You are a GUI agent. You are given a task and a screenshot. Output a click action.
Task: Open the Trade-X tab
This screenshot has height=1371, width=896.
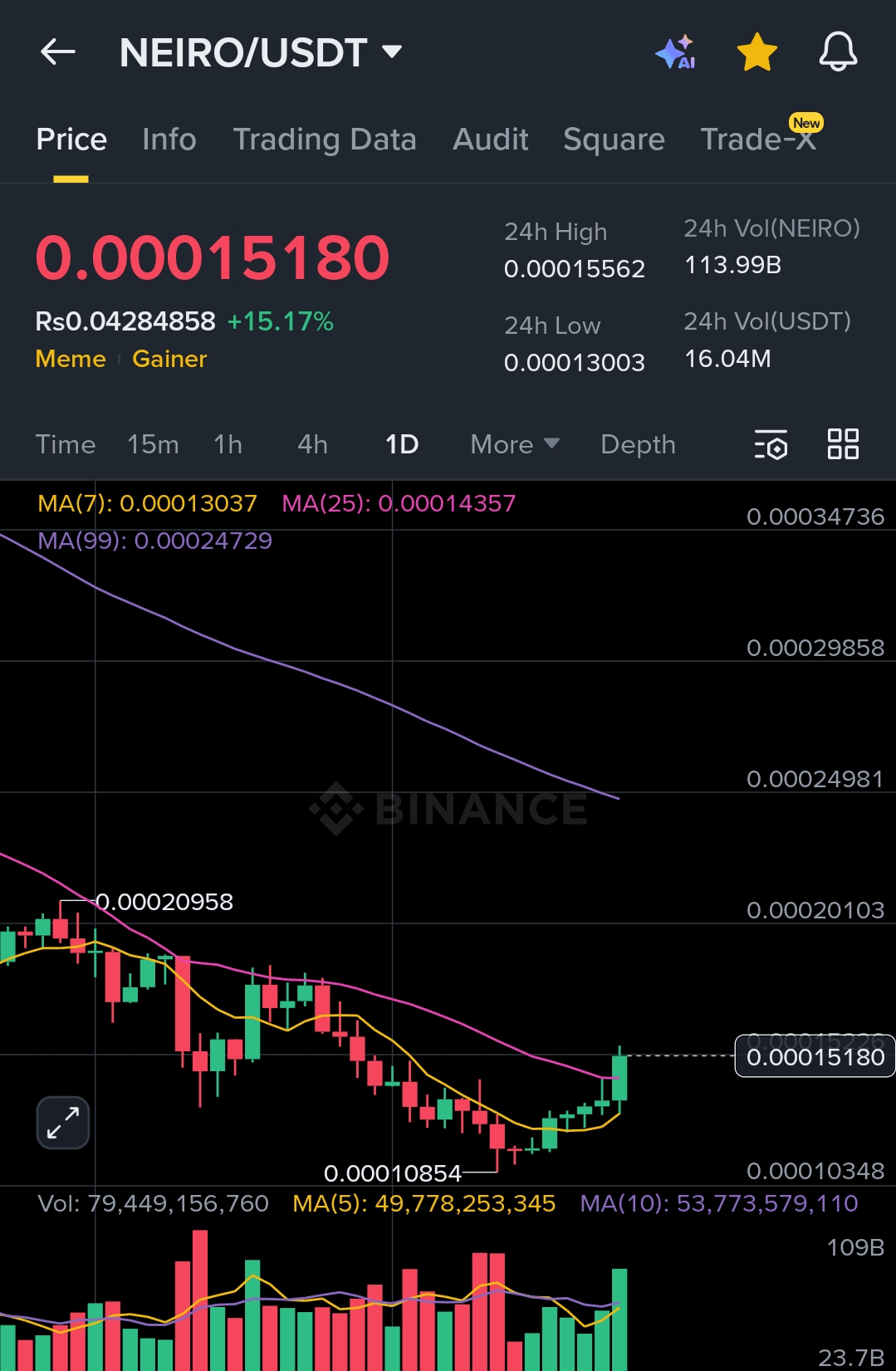(x=758, y=140)
